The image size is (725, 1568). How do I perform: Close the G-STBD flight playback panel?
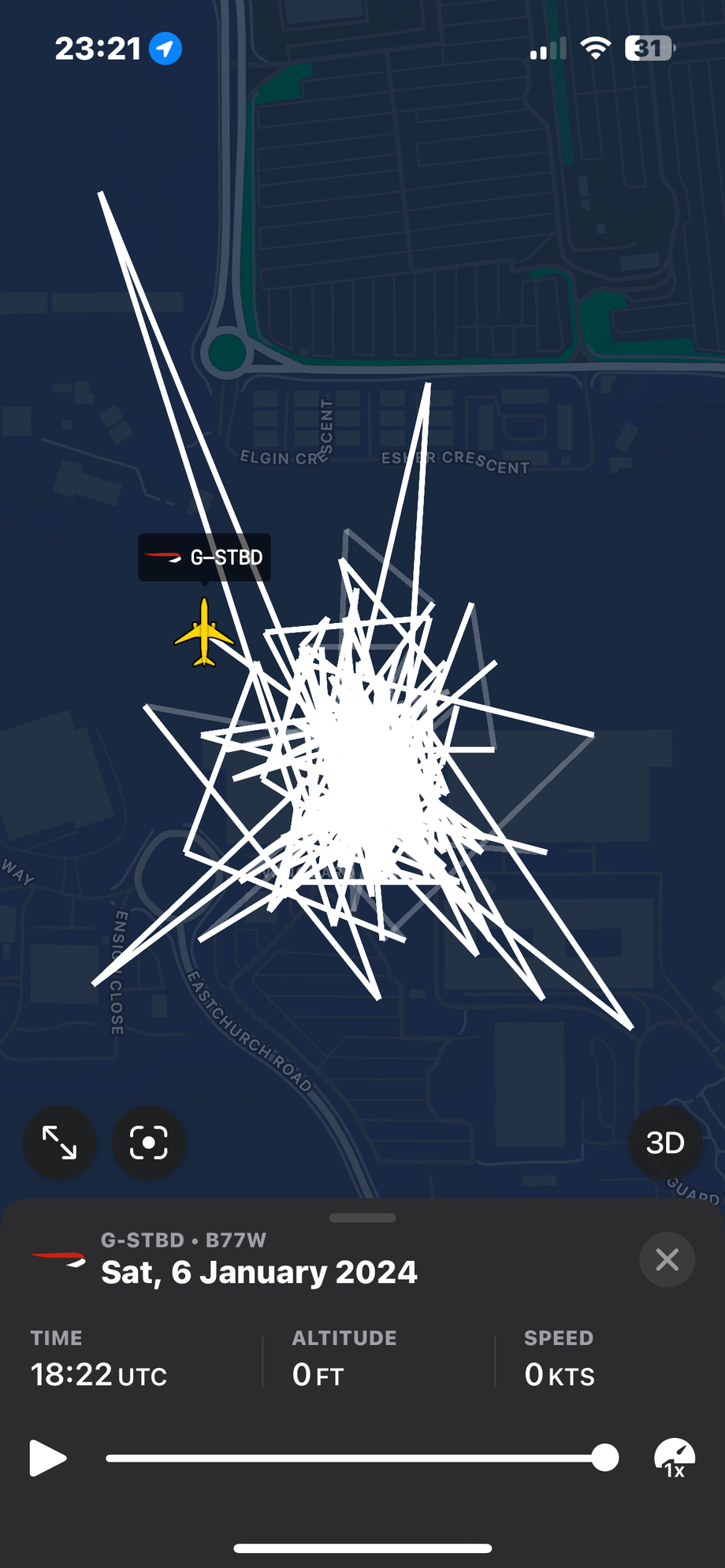pos(667,1259)
